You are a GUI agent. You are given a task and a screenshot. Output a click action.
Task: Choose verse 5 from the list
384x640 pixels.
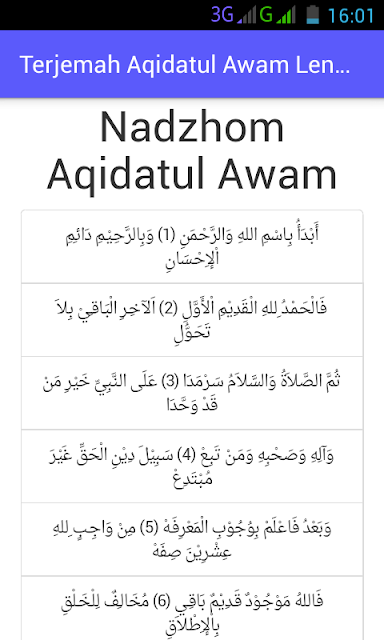(192, 540)
